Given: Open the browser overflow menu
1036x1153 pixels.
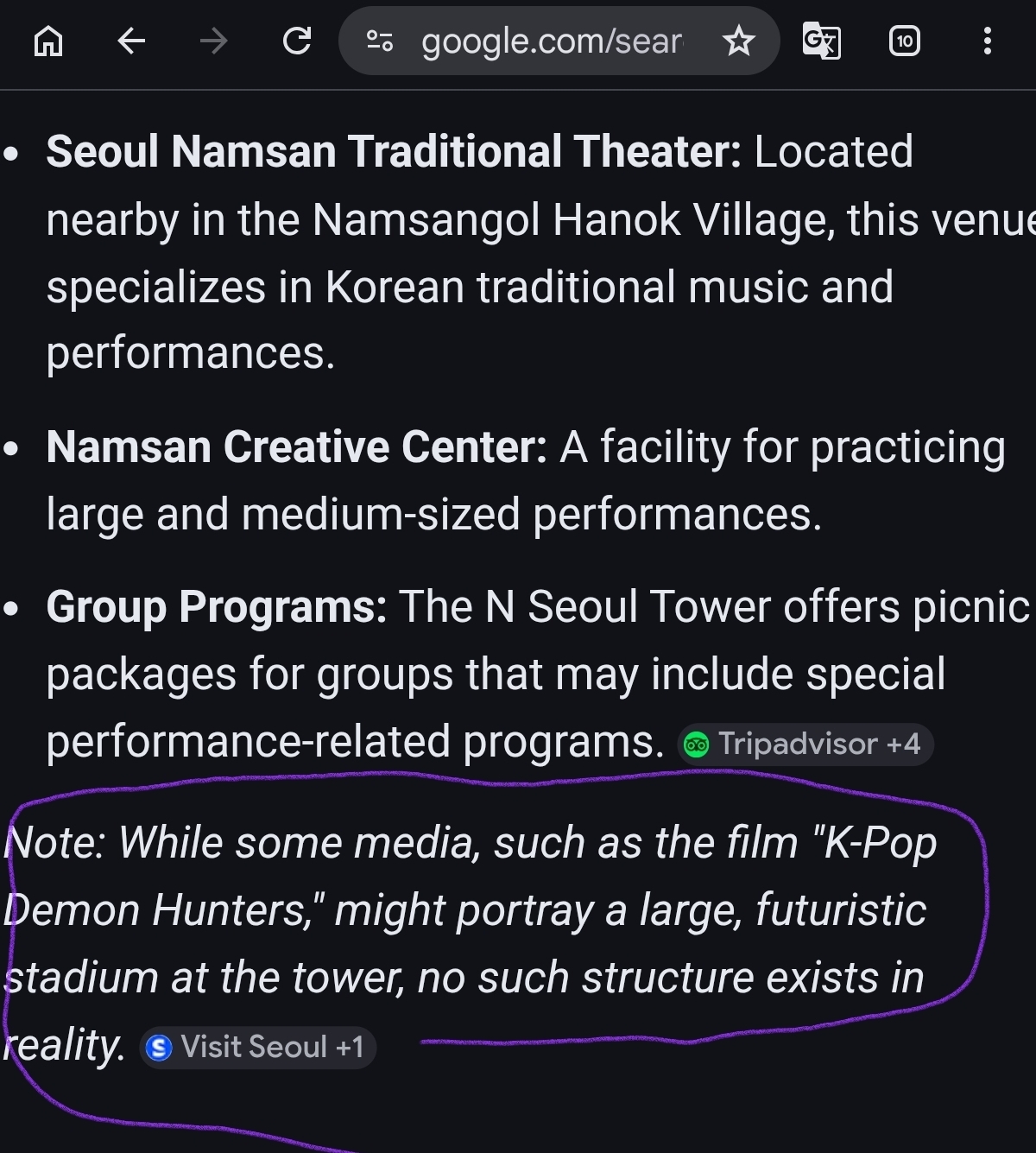Looking at the screenshot, I should pos(987,41).
